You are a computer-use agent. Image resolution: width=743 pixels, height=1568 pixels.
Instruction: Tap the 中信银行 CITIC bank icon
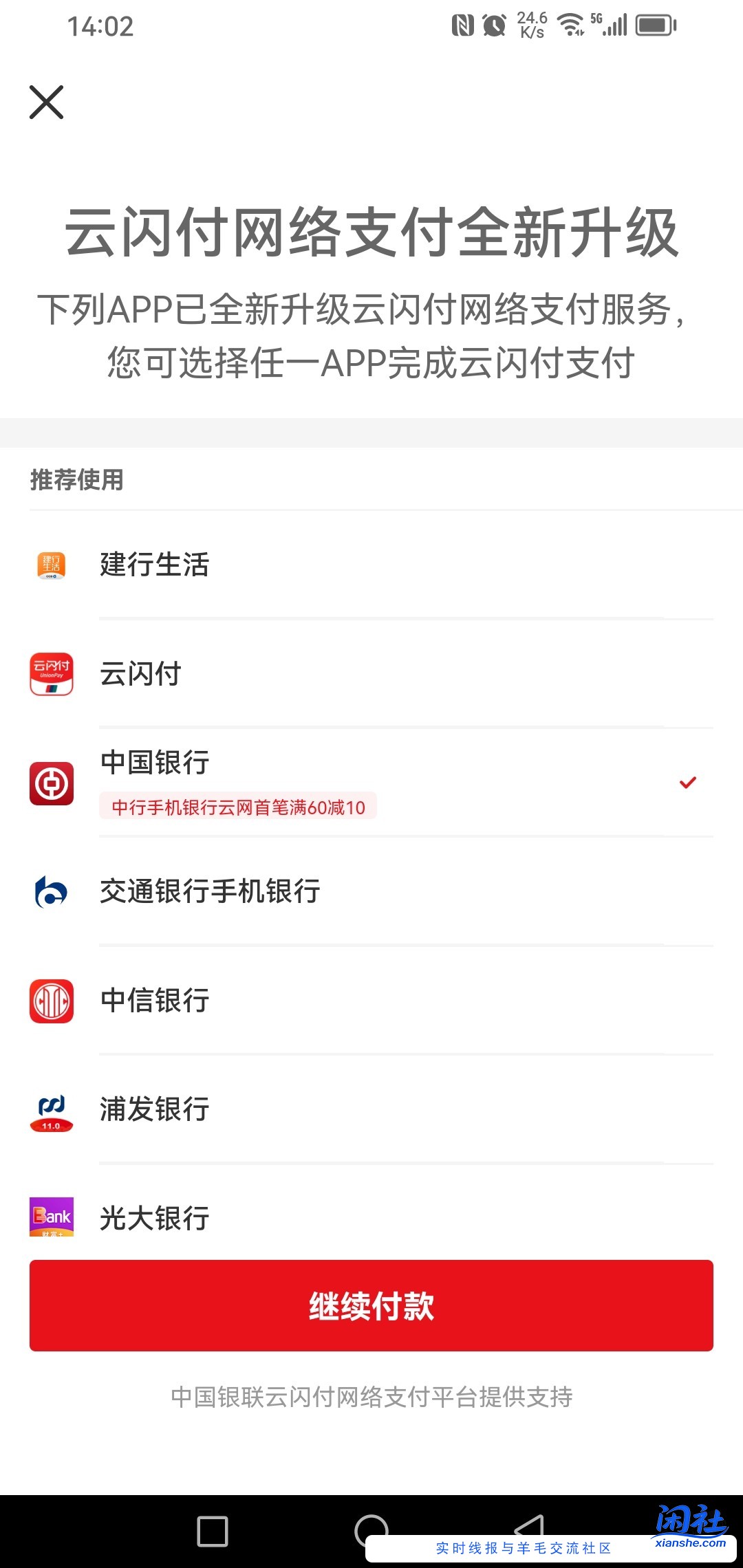(51, 1001)
